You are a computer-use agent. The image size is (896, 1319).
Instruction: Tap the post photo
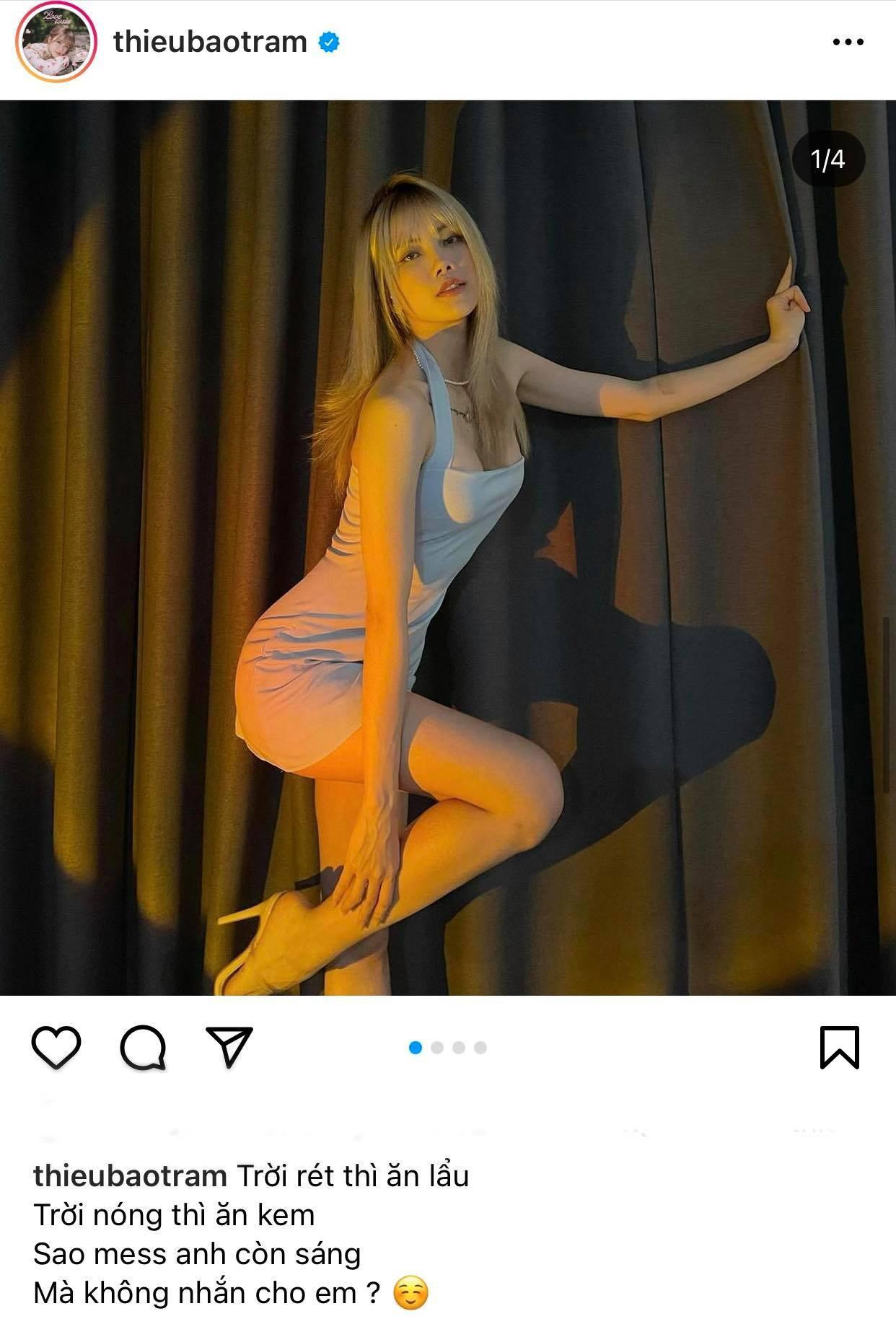tap(447, 548)
